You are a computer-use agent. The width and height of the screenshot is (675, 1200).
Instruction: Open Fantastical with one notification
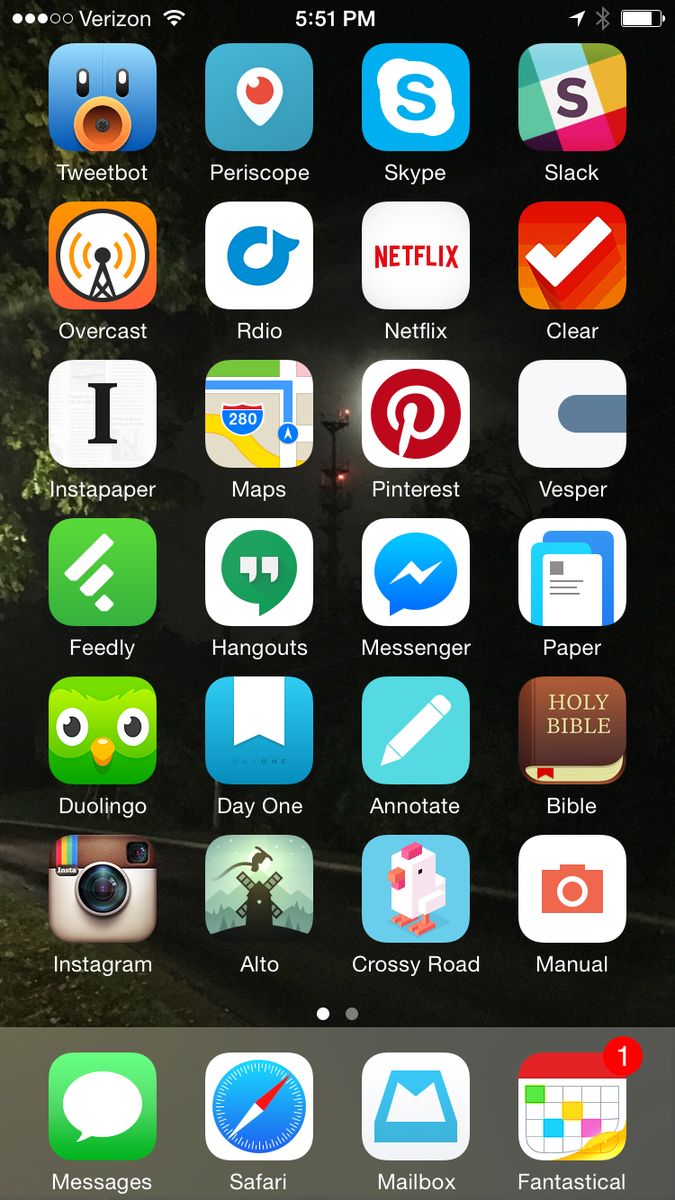572,1106
